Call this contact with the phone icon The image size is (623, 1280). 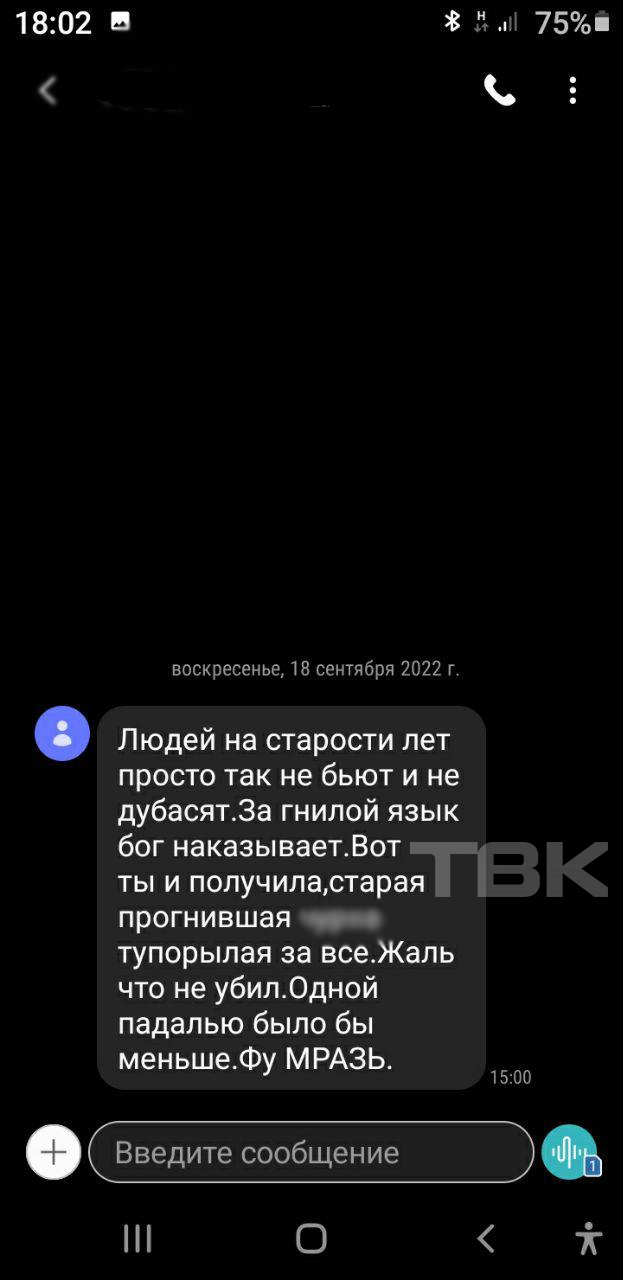[499, 91]
